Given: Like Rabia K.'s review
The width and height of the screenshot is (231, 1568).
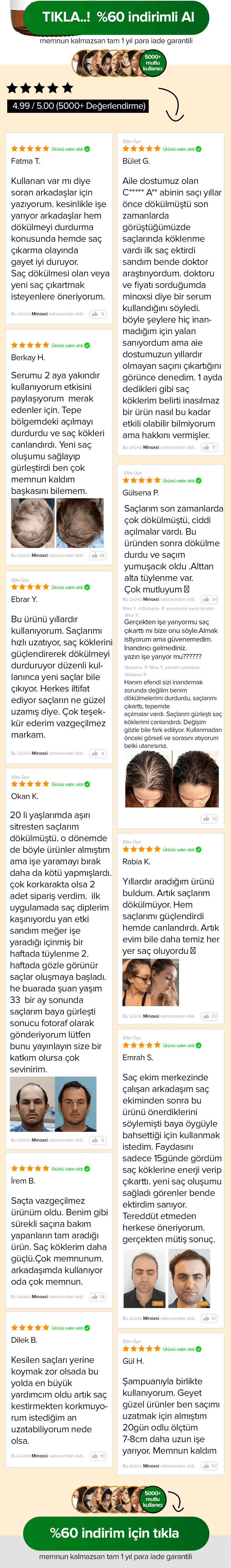Looking at the screenshot, I should click(210, 1016).
